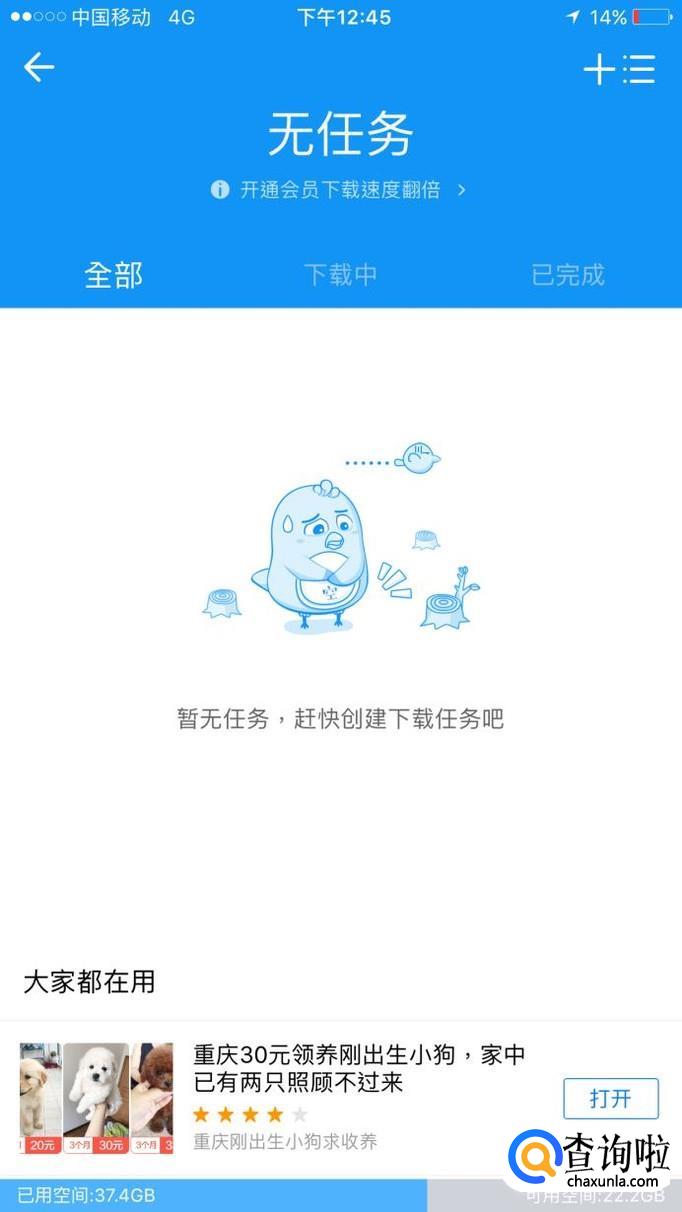Switch to the 全部 tab
Screen dimensions: 682x1212
point(114,275)
